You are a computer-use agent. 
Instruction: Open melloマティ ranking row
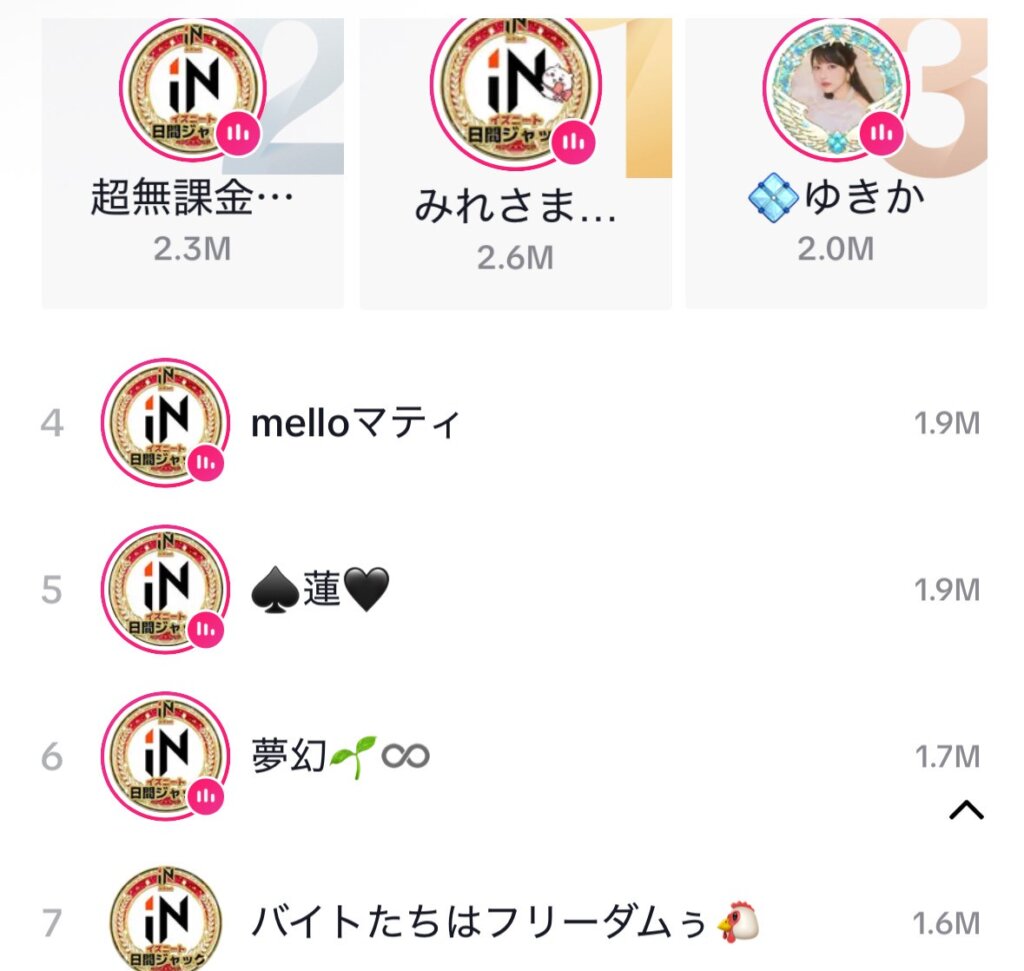point(510,423)
